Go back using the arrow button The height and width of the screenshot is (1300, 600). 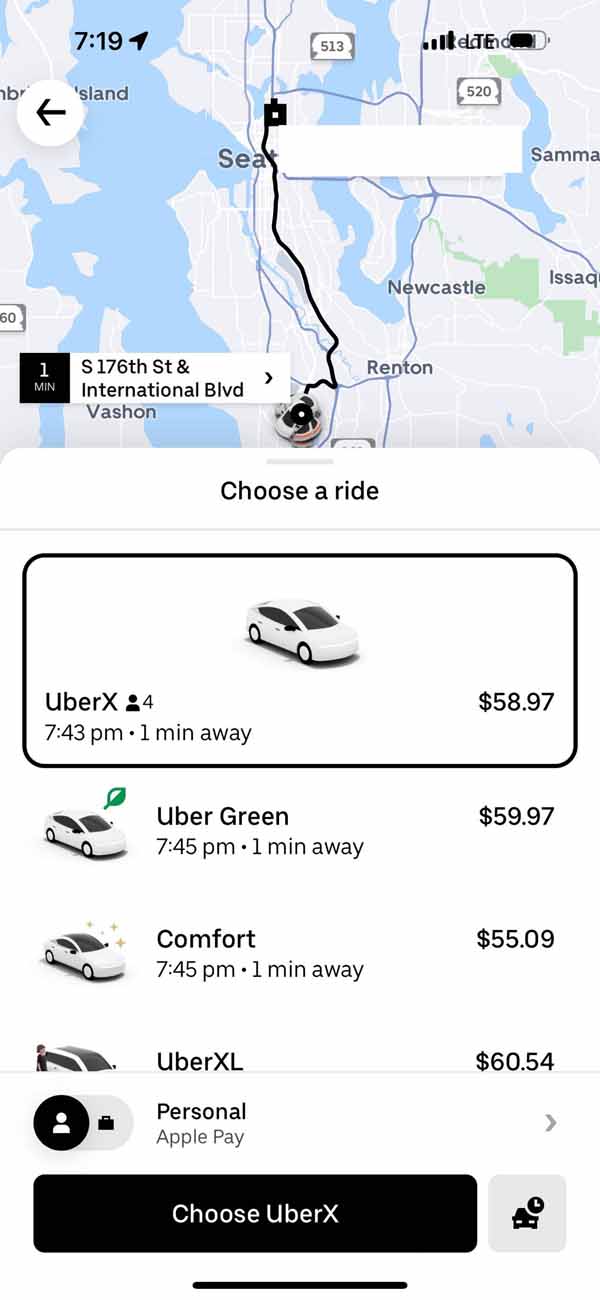tap(50, 113)
